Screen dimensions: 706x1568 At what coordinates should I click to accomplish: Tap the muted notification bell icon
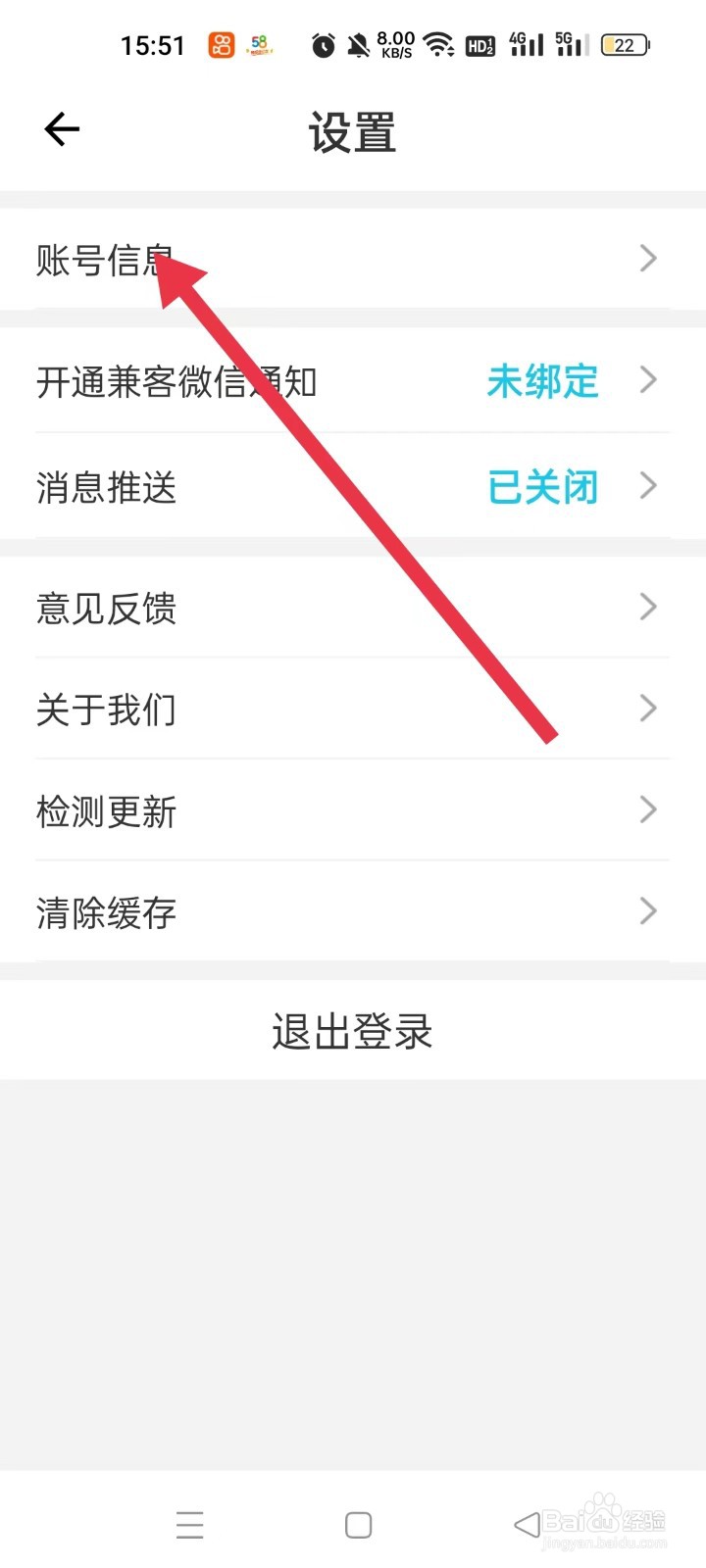point(357,44)
